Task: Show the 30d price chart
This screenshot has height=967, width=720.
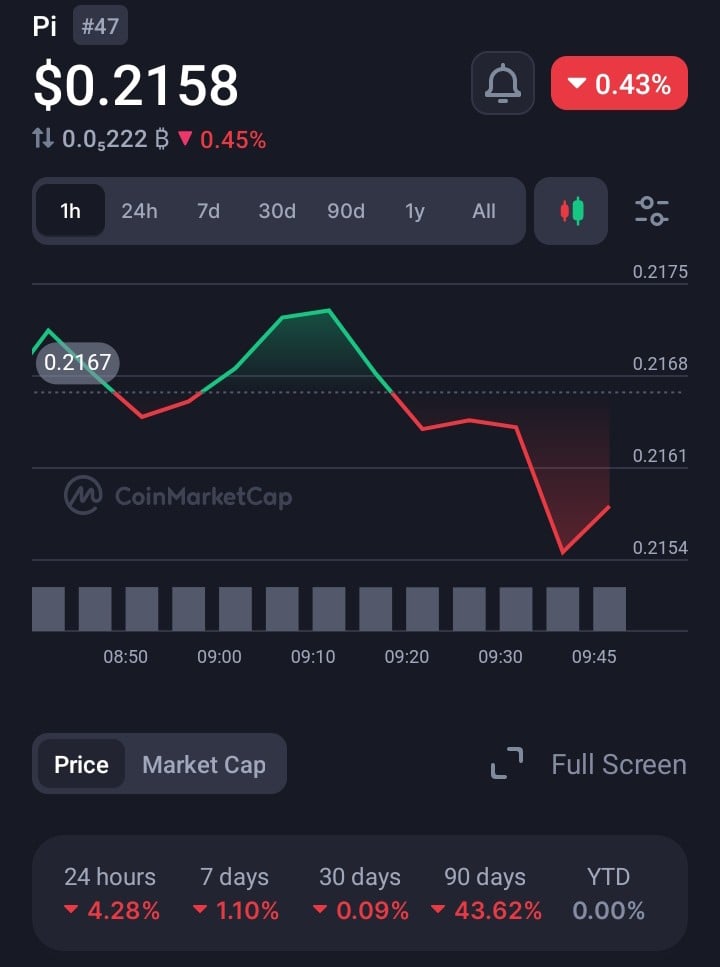Action: point(277,211)
